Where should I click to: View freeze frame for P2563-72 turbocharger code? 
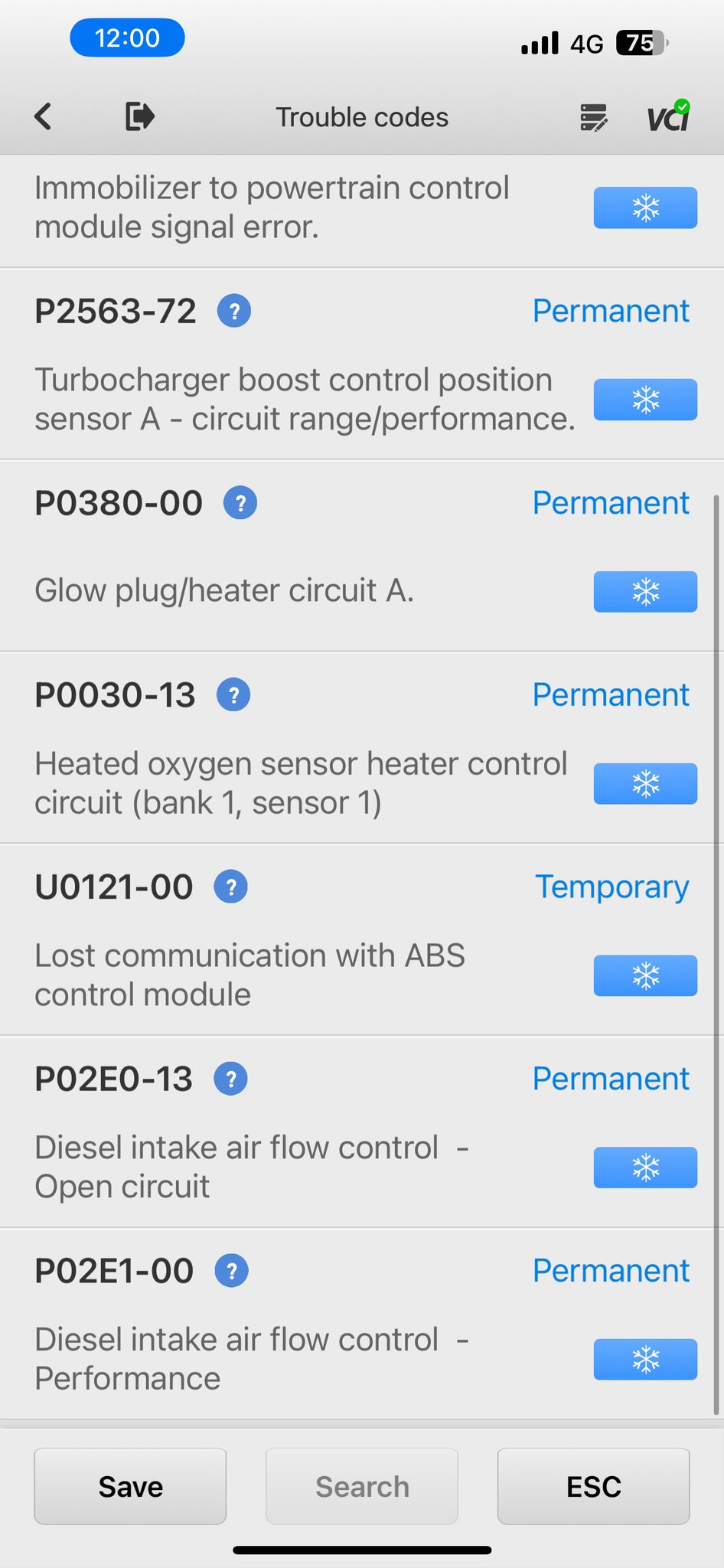point(645,400)
